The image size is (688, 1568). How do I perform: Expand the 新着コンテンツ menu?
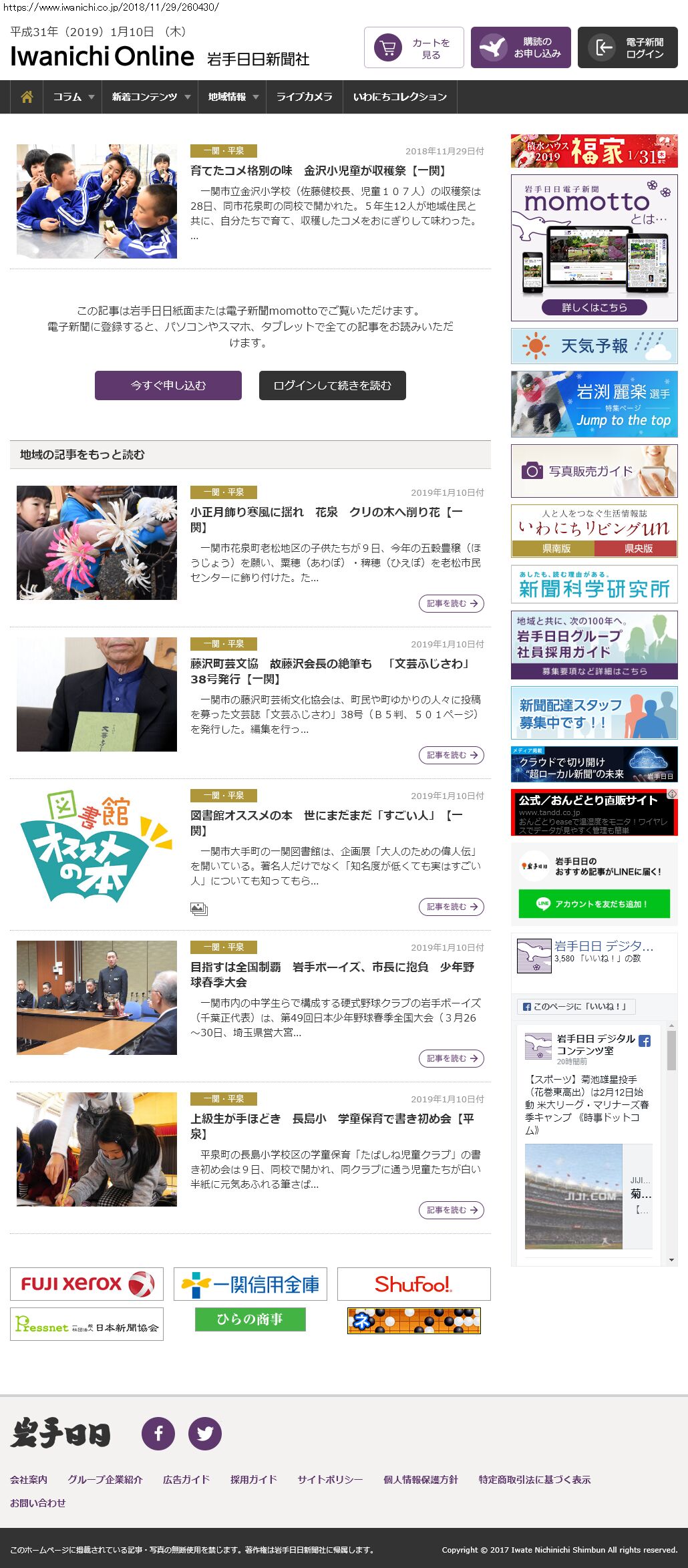(150, 97)
